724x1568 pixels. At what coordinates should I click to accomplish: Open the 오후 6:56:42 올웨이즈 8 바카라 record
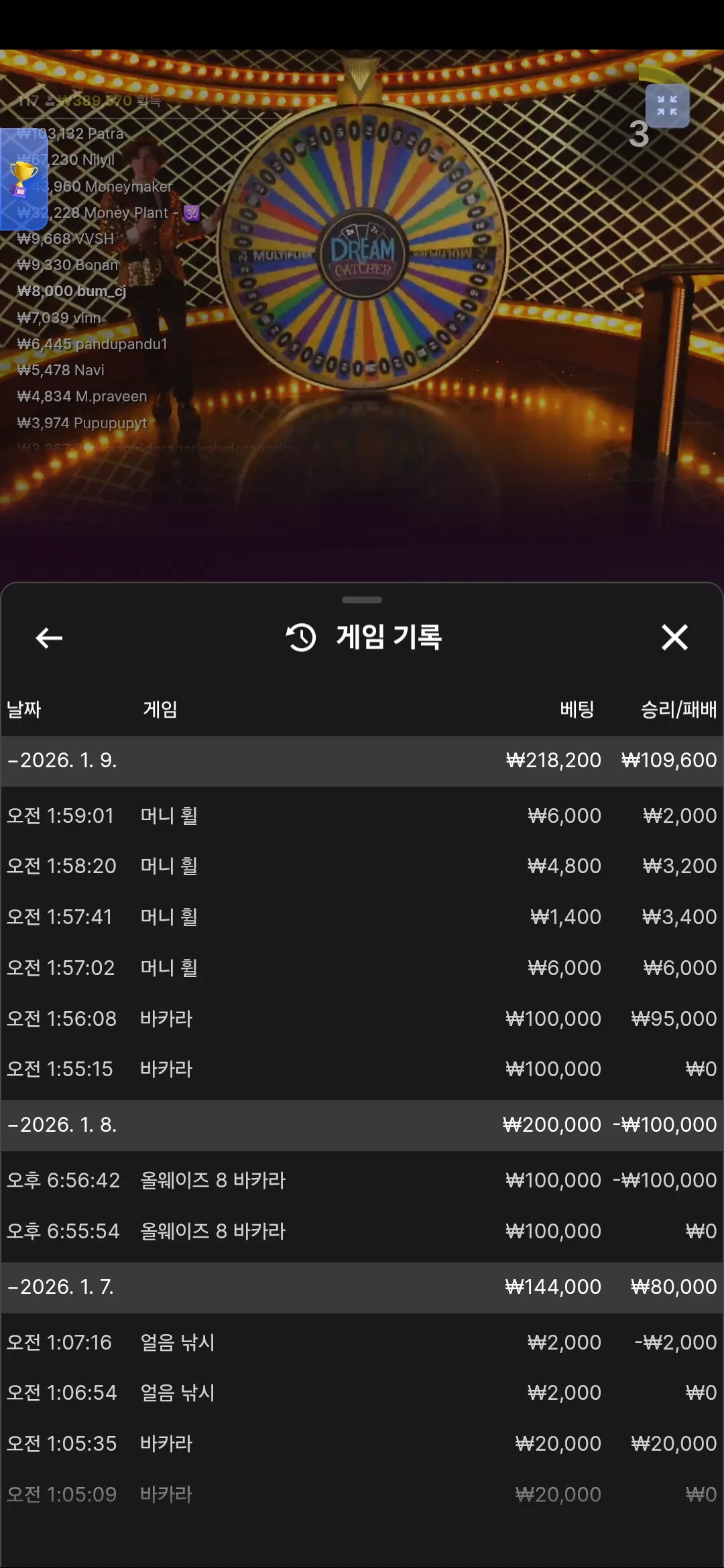[x=362, y=1180]
